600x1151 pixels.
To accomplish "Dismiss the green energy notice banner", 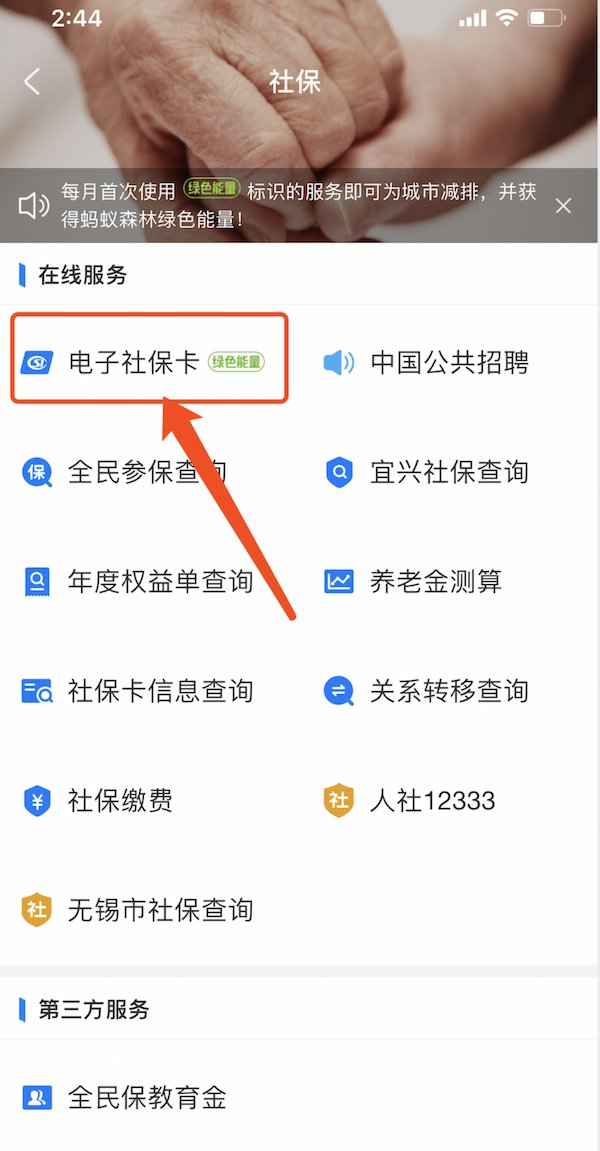I will [x=564, y=206].
